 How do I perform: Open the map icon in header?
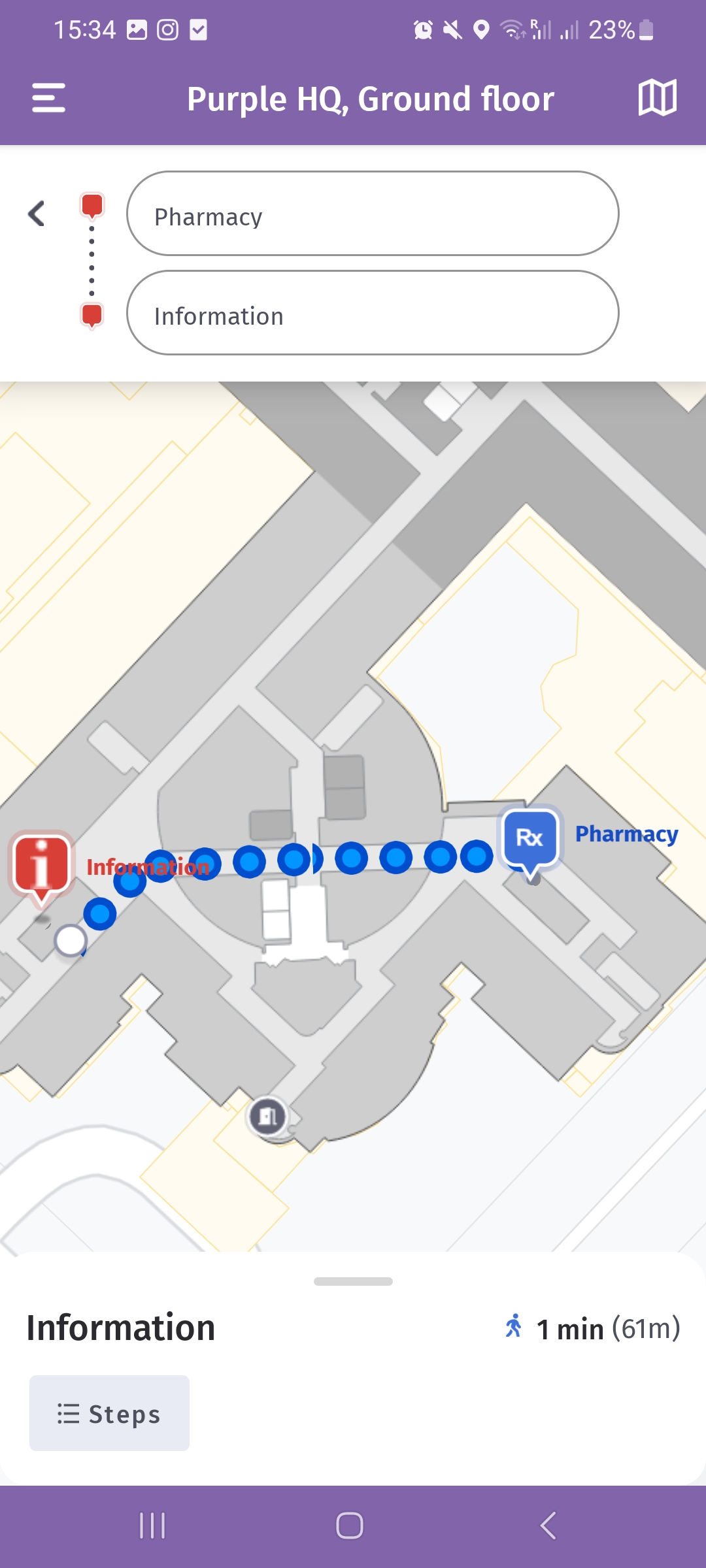coord(657,98)
